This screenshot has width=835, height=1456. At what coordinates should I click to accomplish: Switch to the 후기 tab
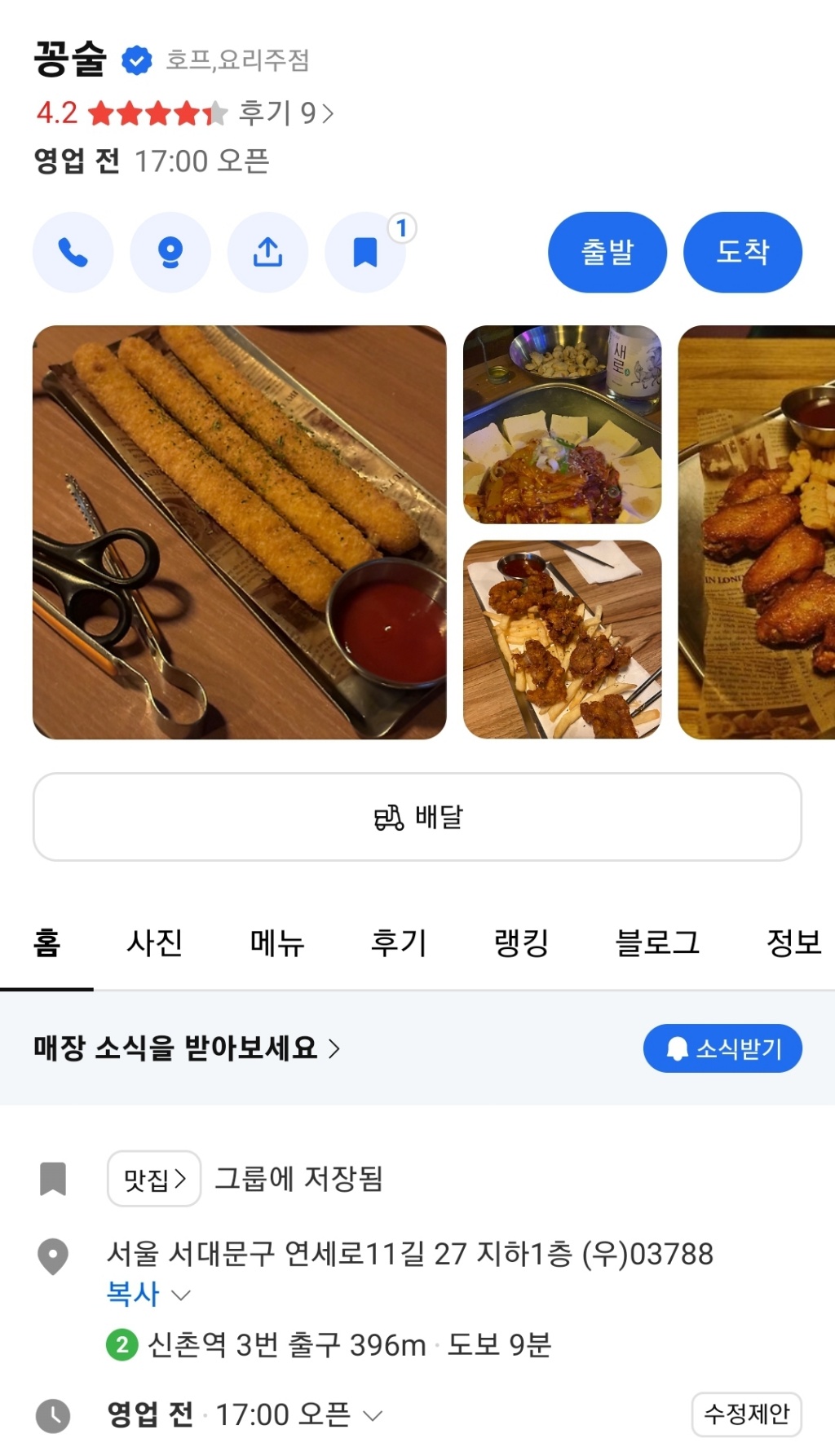pos(399,943)
